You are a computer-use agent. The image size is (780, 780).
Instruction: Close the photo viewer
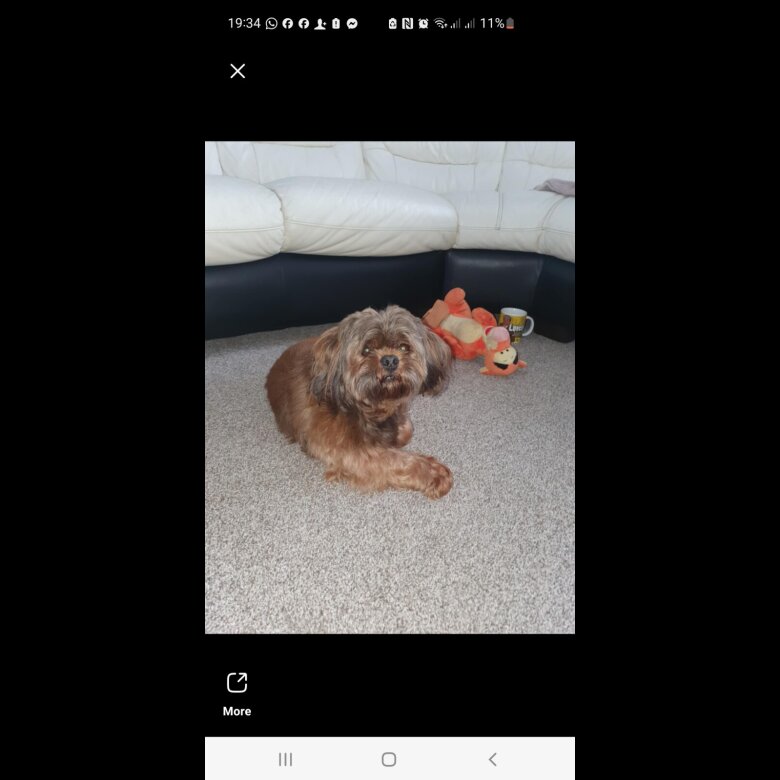(237, 71)
